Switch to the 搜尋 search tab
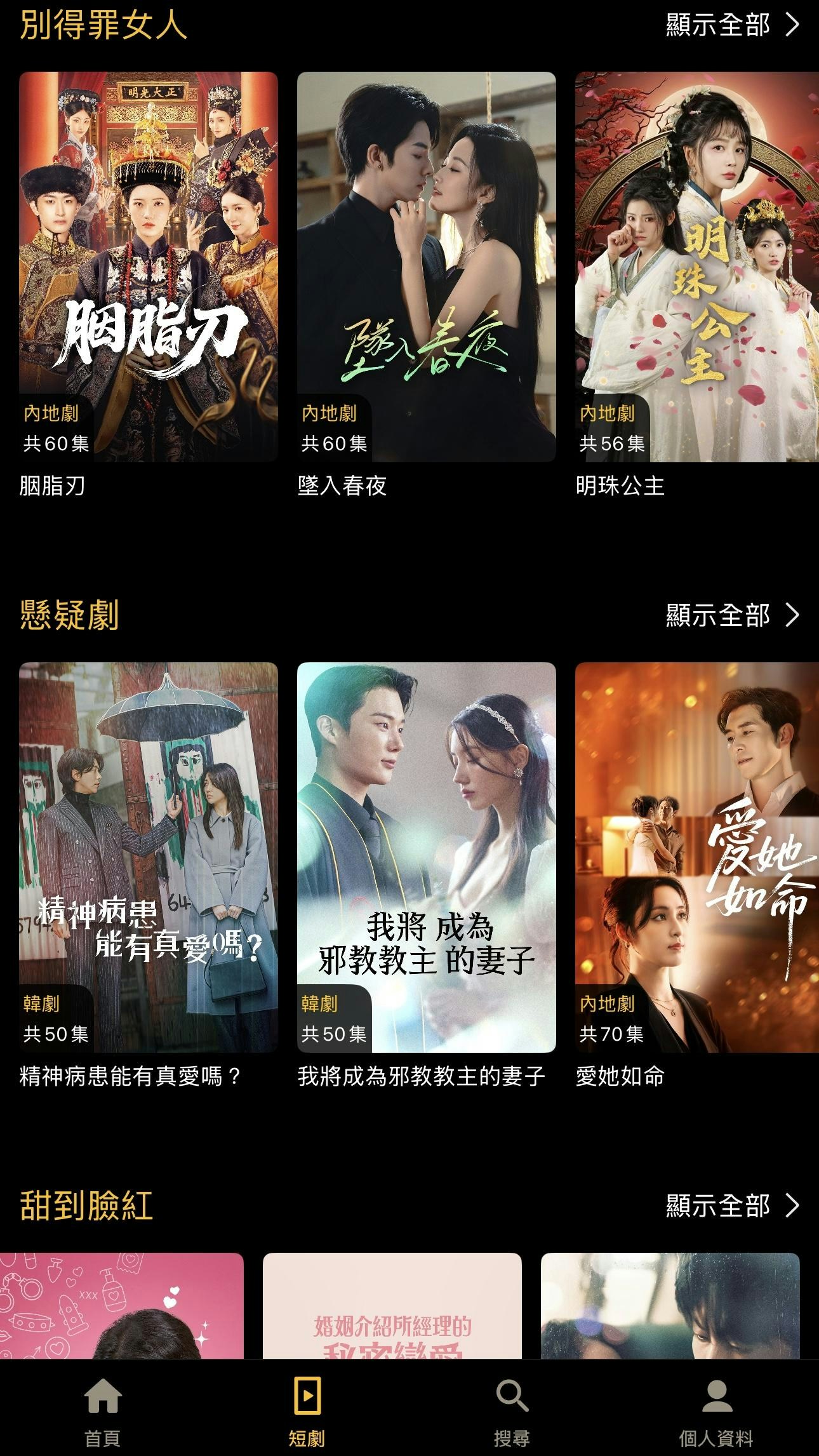 click(x=512, y=1407)
